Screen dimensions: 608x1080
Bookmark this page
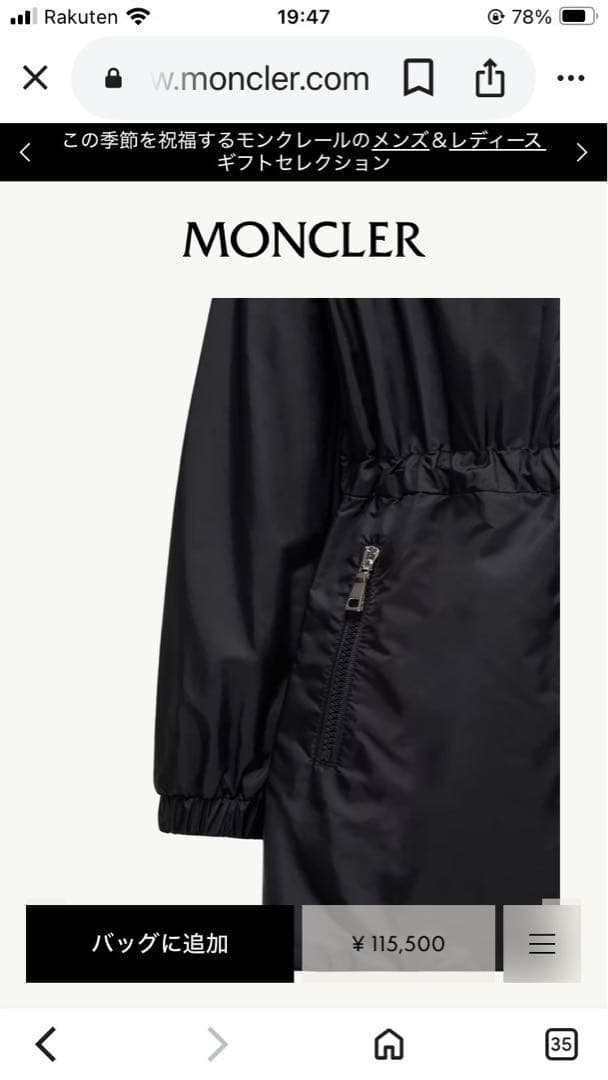418,78
